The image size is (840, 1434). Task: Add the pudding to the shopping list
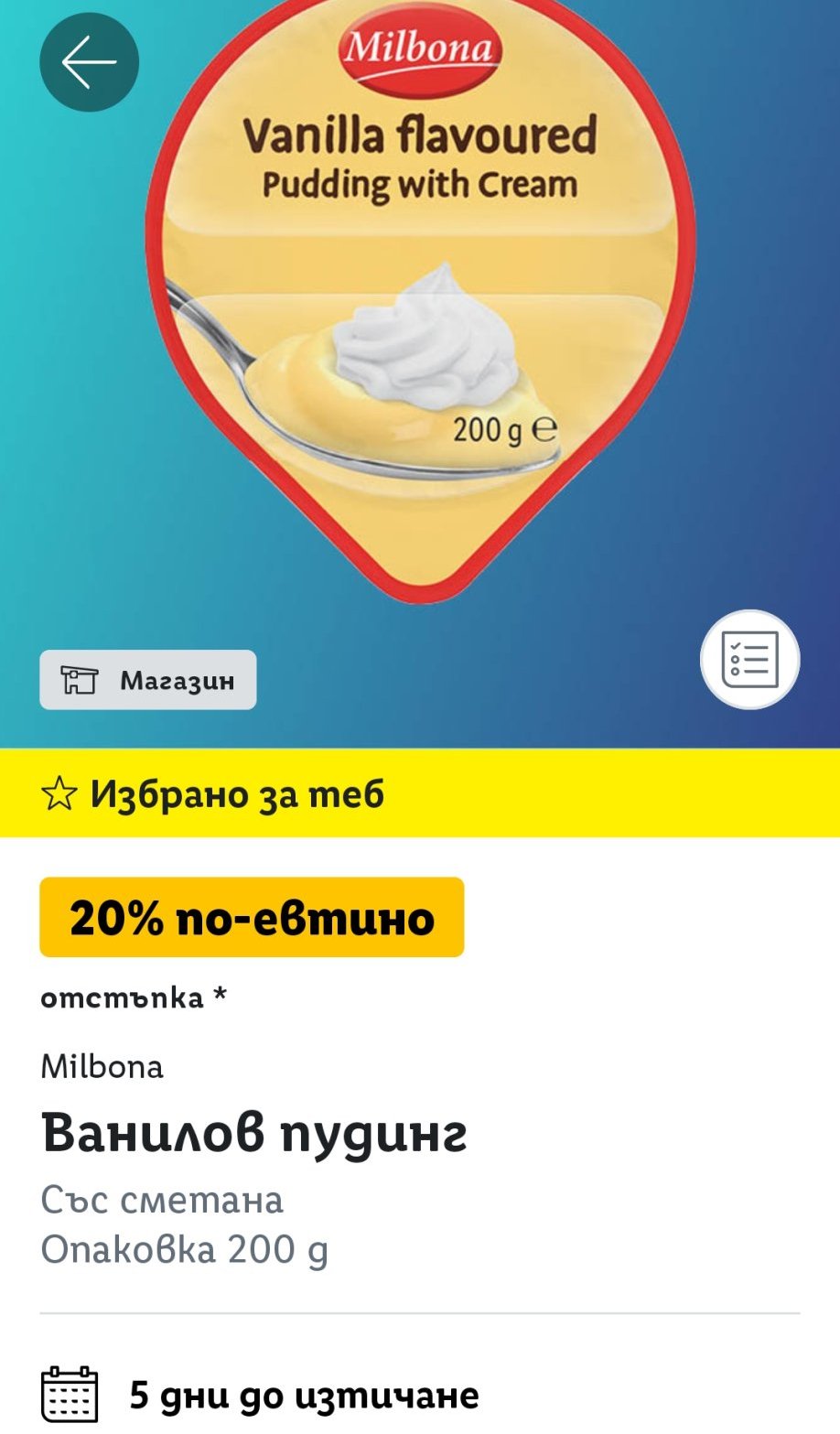point(749,659)
